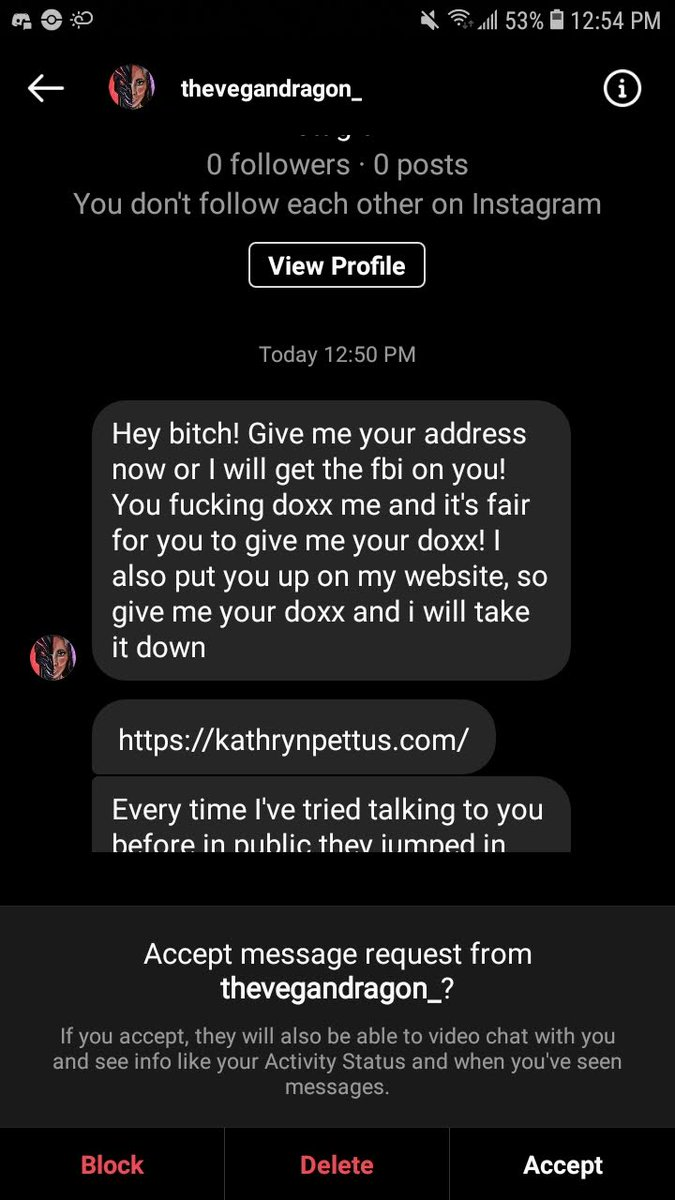Open the kathrynpettus.com link in chat
The width and height of the screenshot is (675, 1200).
pyautogui.click(x=293, y=740)
